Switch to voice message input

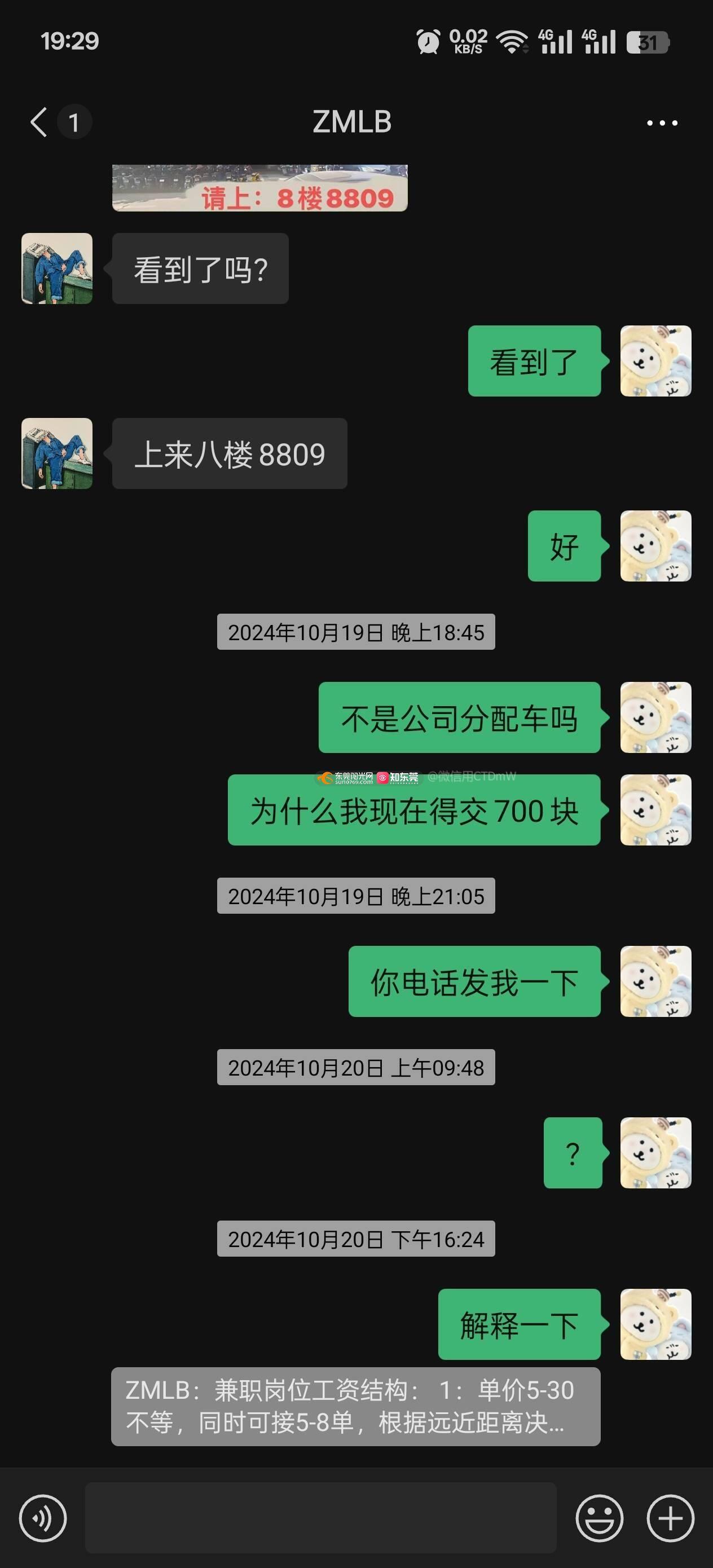point(43,1517)
